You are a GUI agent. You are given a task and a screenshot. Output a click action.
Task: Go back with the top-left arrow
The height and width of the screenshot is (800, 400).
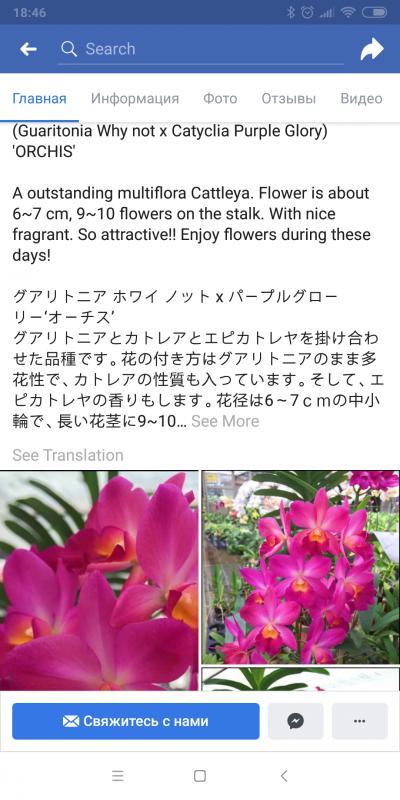pos(28,49)
